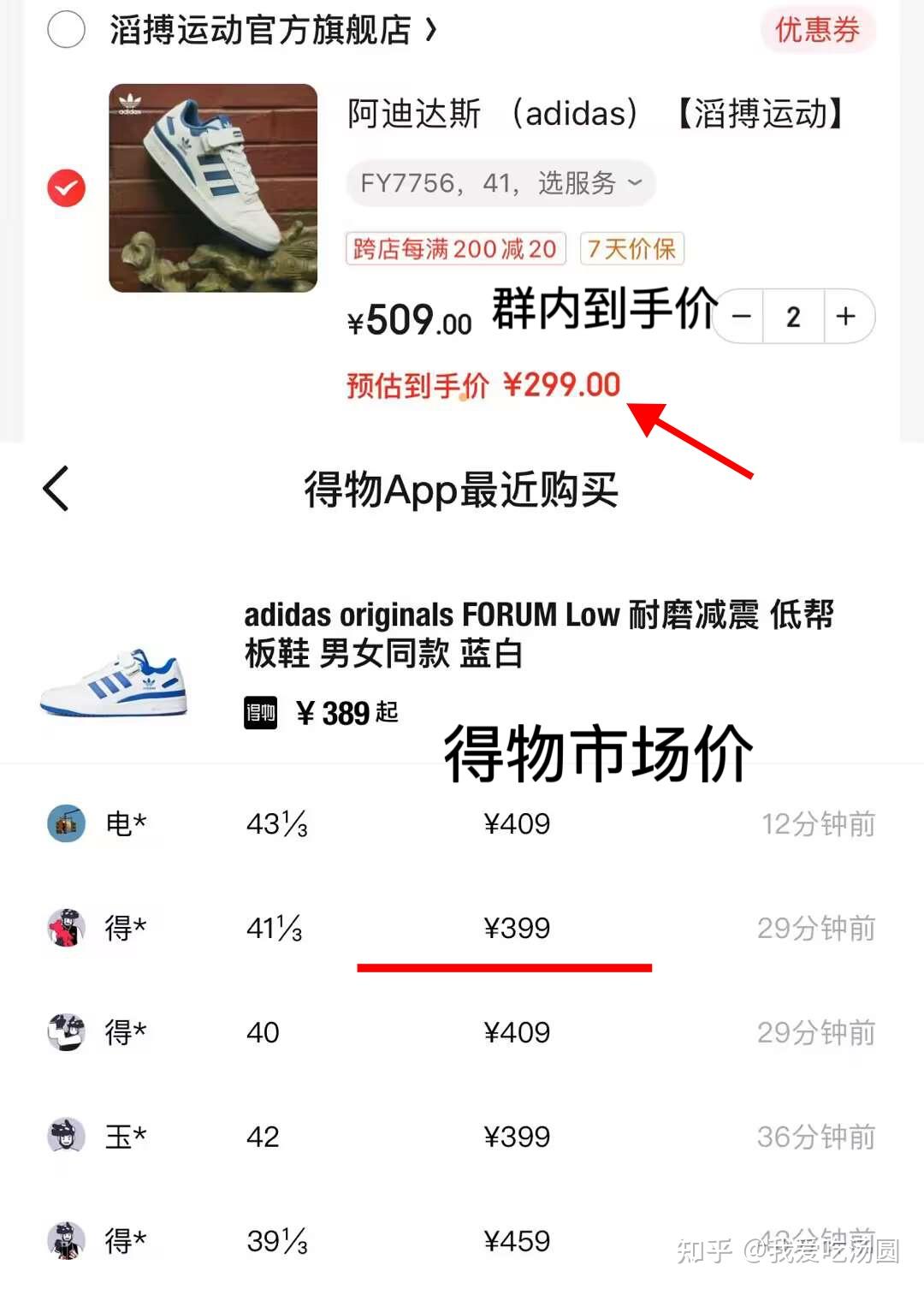The image size is (924, 1289).
Task: Select the store circle next to 滔搏运动官方旗舰店
Action: [66, 29]
